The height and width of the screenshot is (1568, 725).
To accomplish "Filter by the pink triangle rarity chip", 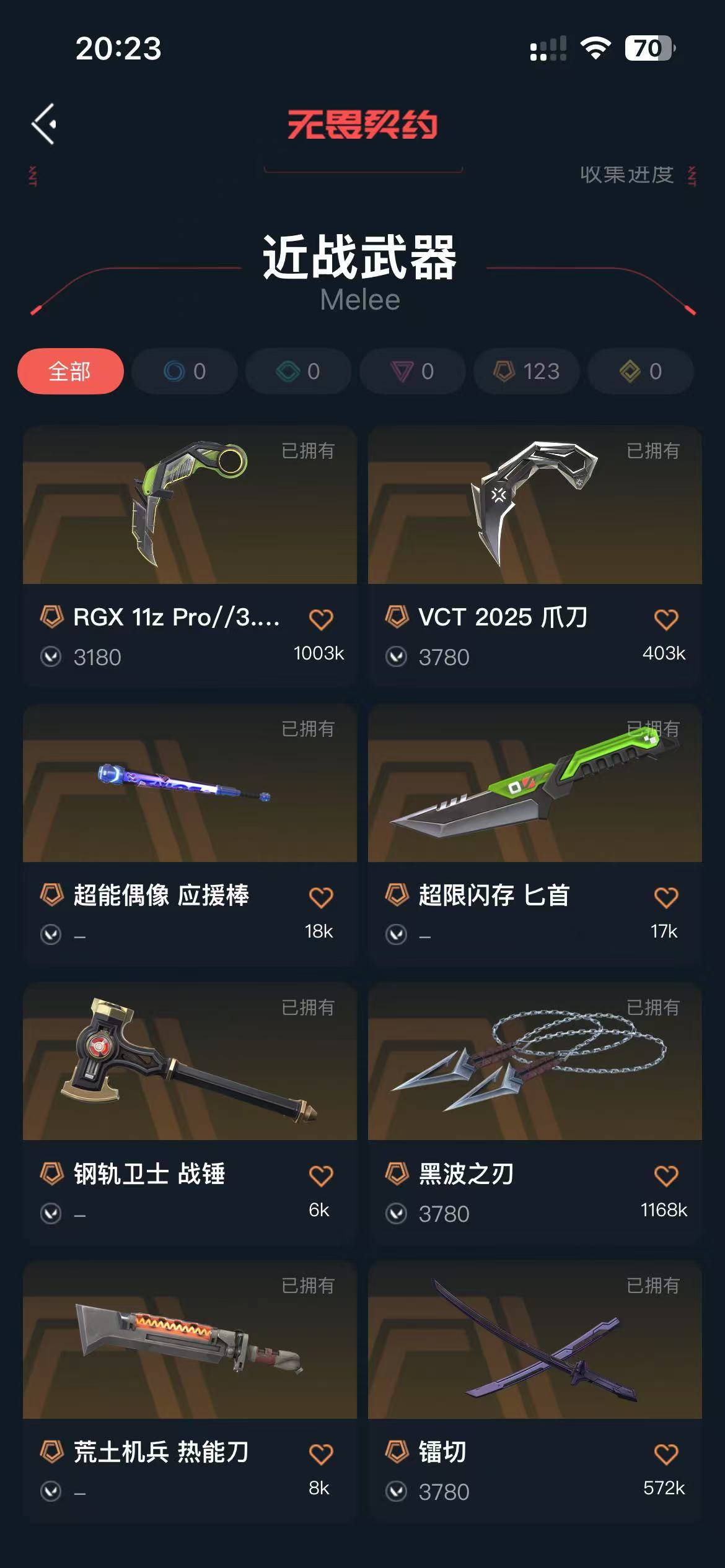I will point(413,371).
